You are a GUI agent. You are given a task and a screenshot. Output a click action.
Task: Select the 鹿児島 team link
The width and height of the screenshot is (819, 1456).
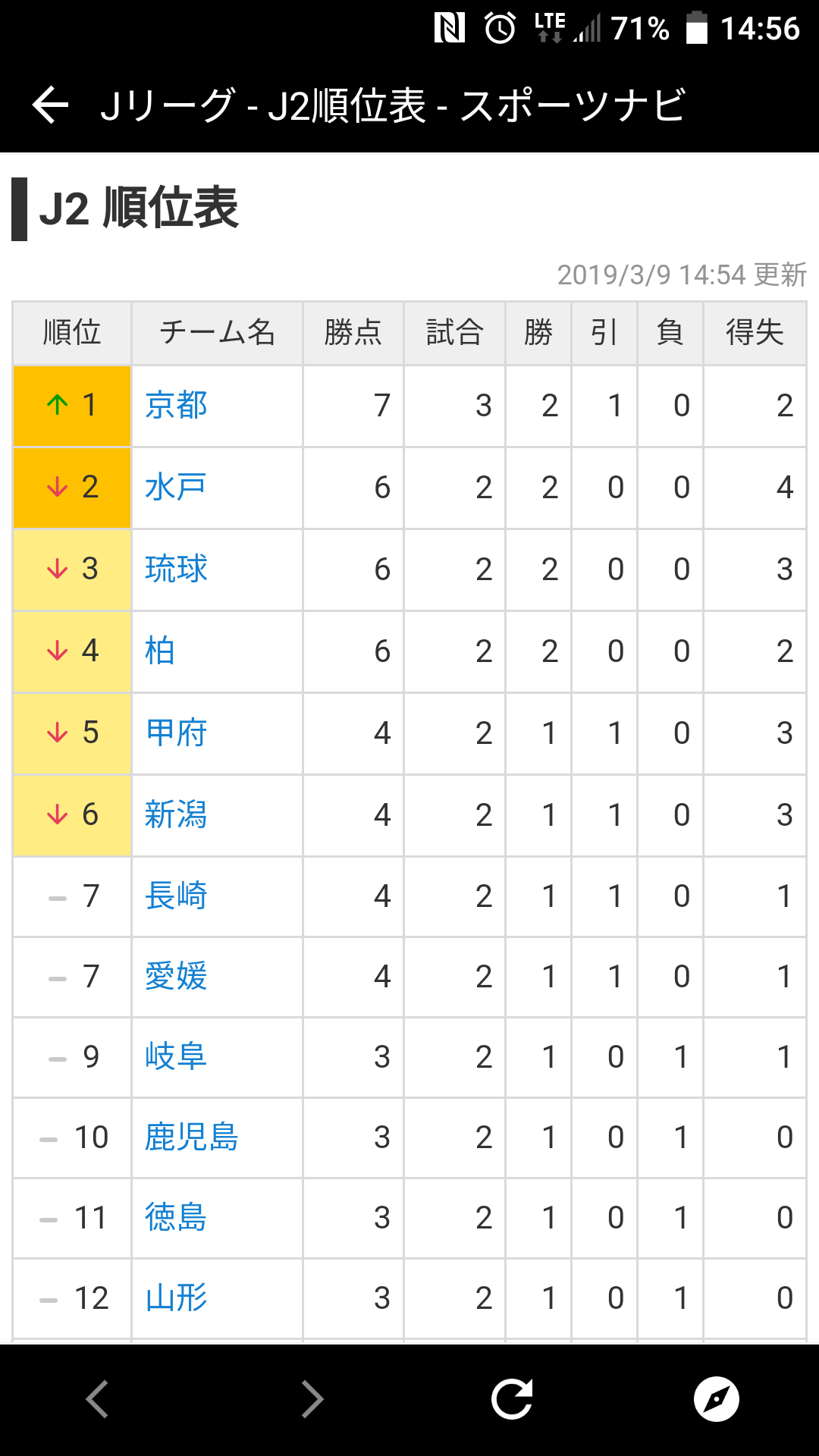(x=192, y=1137)
